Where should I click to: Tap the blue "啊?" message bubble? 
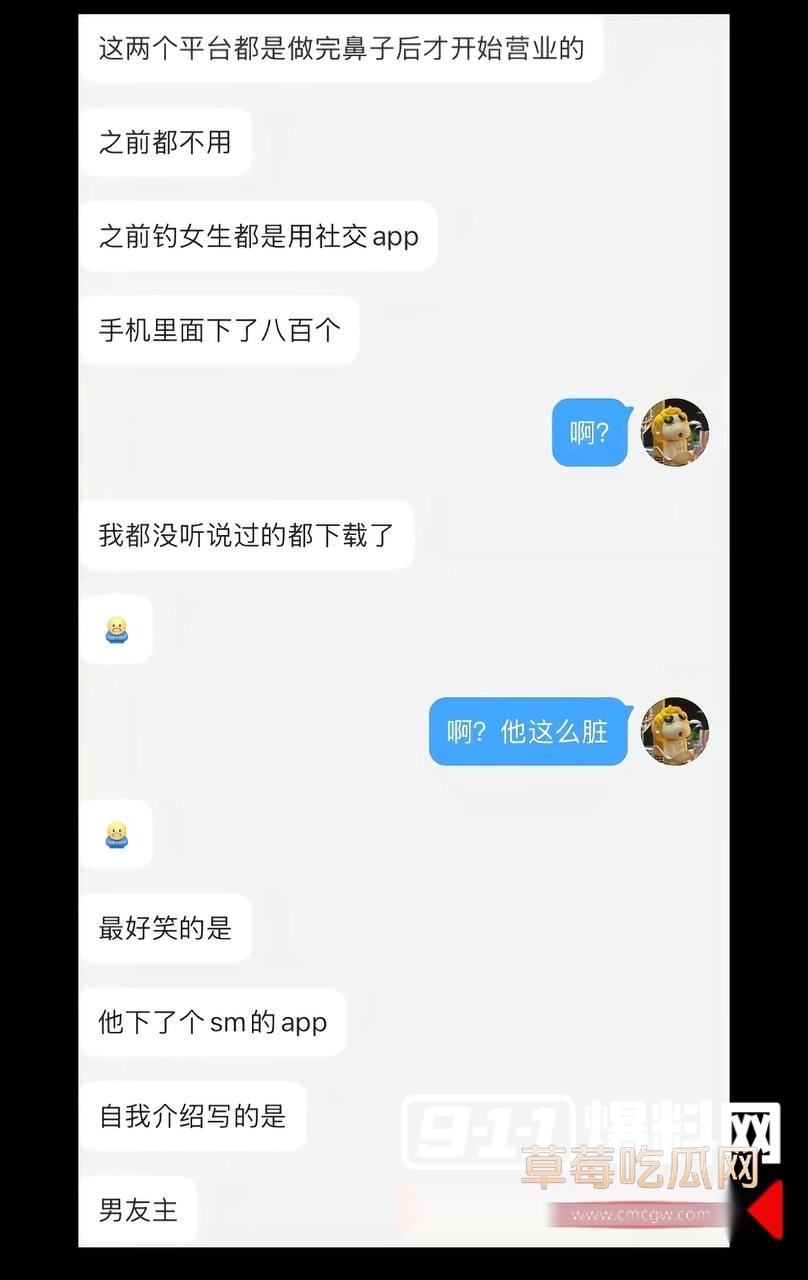pos(588,431)
